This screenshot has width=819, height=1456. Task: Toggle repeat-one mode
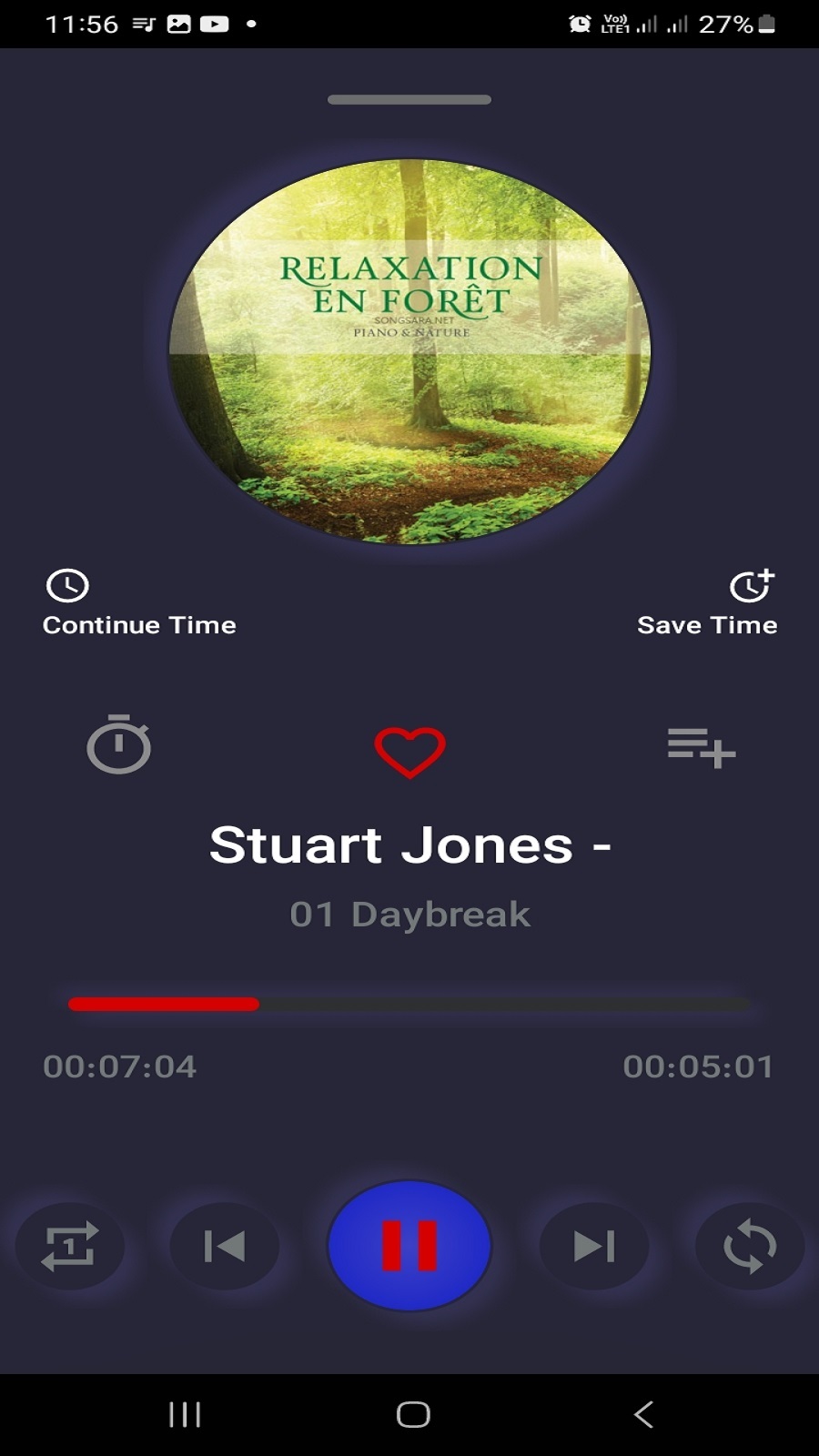pos(70,1246)
